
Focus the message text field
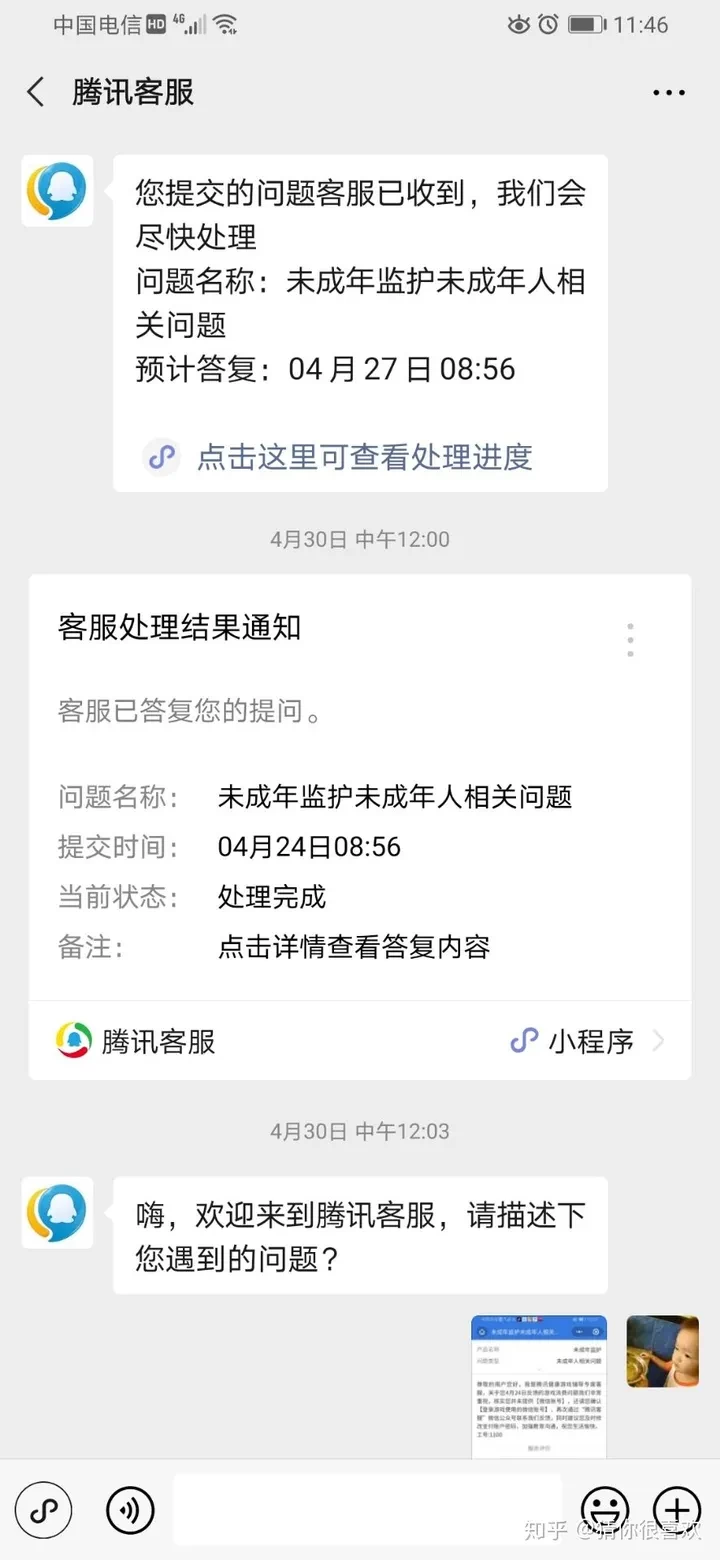(366, 1509)
